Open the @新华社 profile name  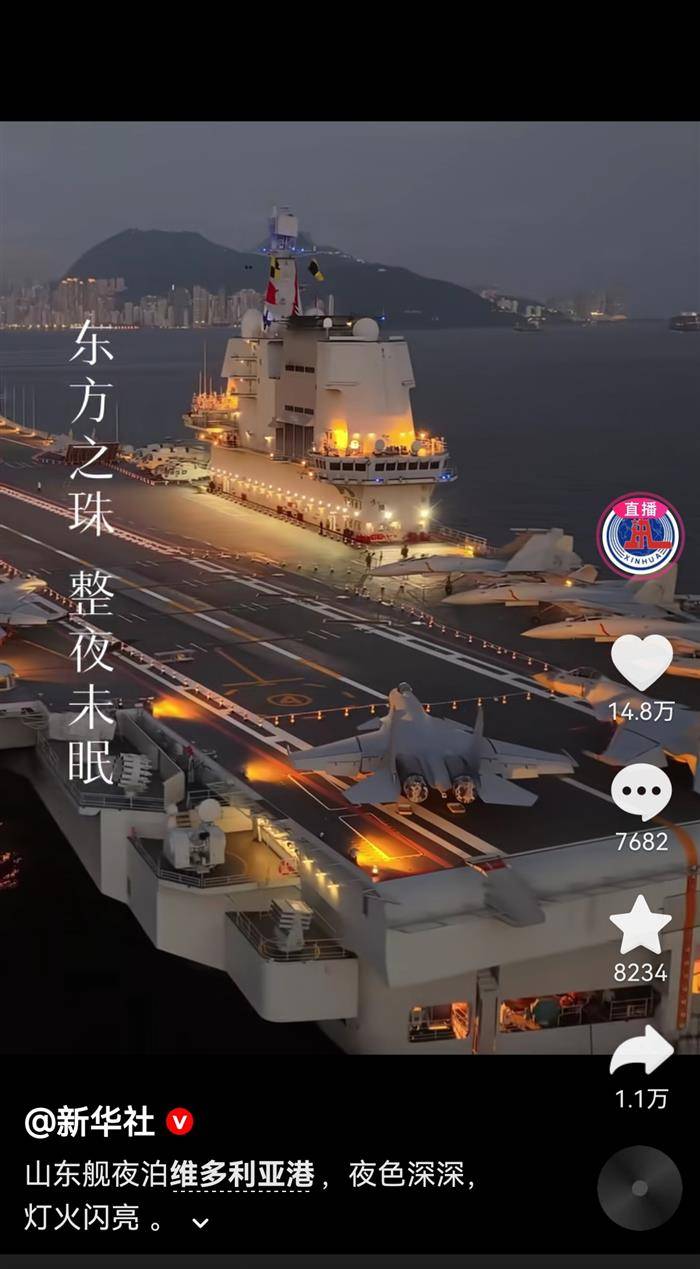(90, 1122)
